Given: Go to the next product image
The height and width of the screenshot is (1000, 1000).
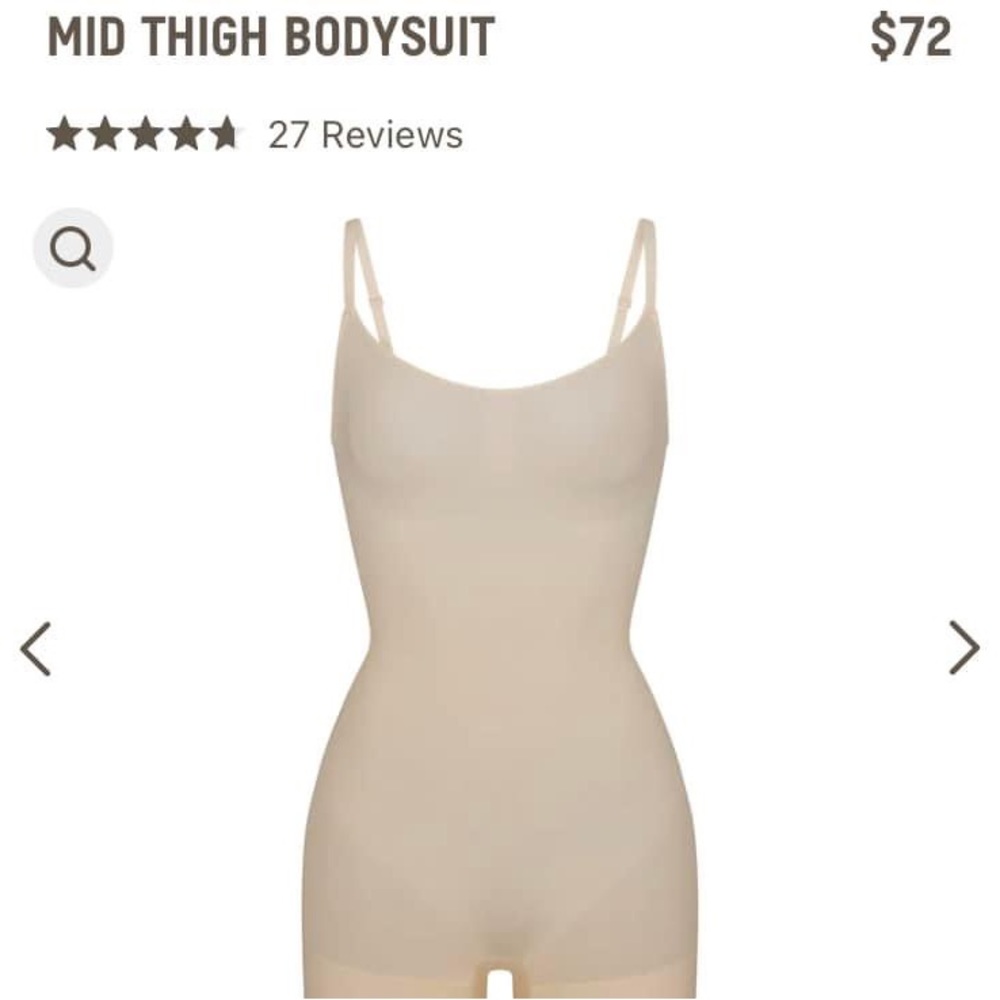Looking at the screenshot, I should click(963, 648).
